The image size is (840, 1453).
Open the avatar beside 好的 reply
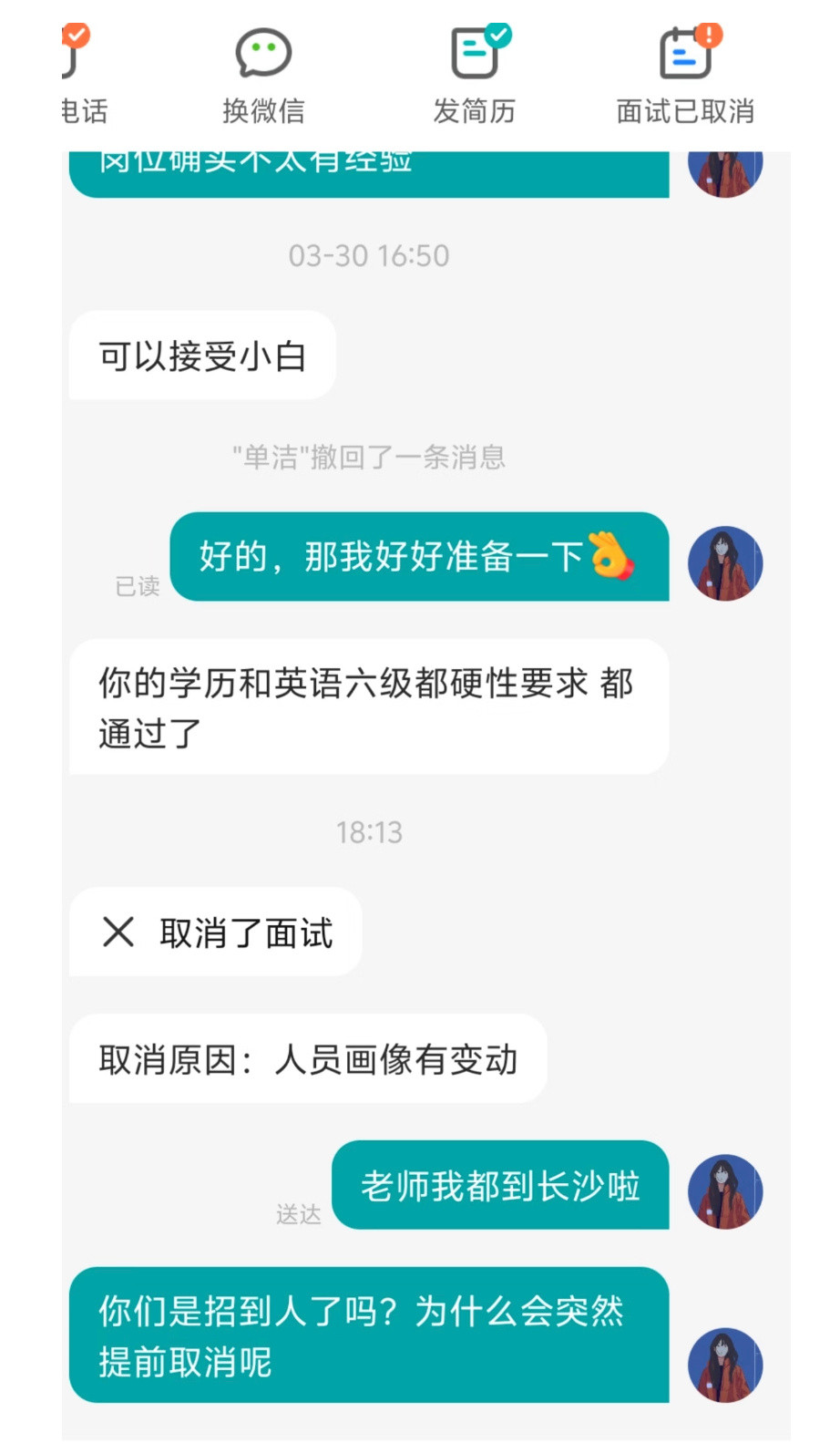724,563
